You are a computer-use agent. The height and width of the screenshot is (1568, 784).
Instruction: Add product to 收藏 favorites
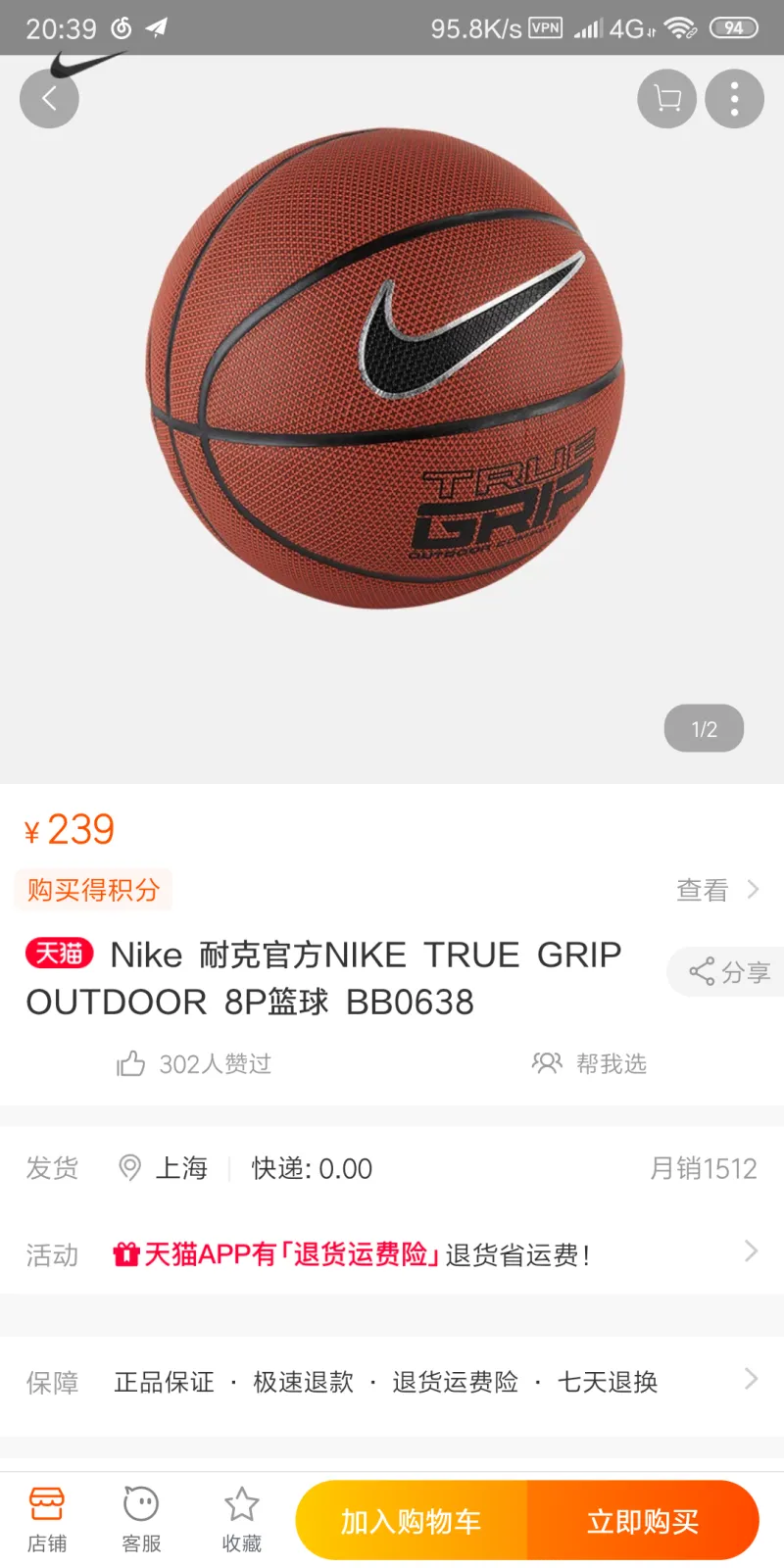tap(242, 1520)
